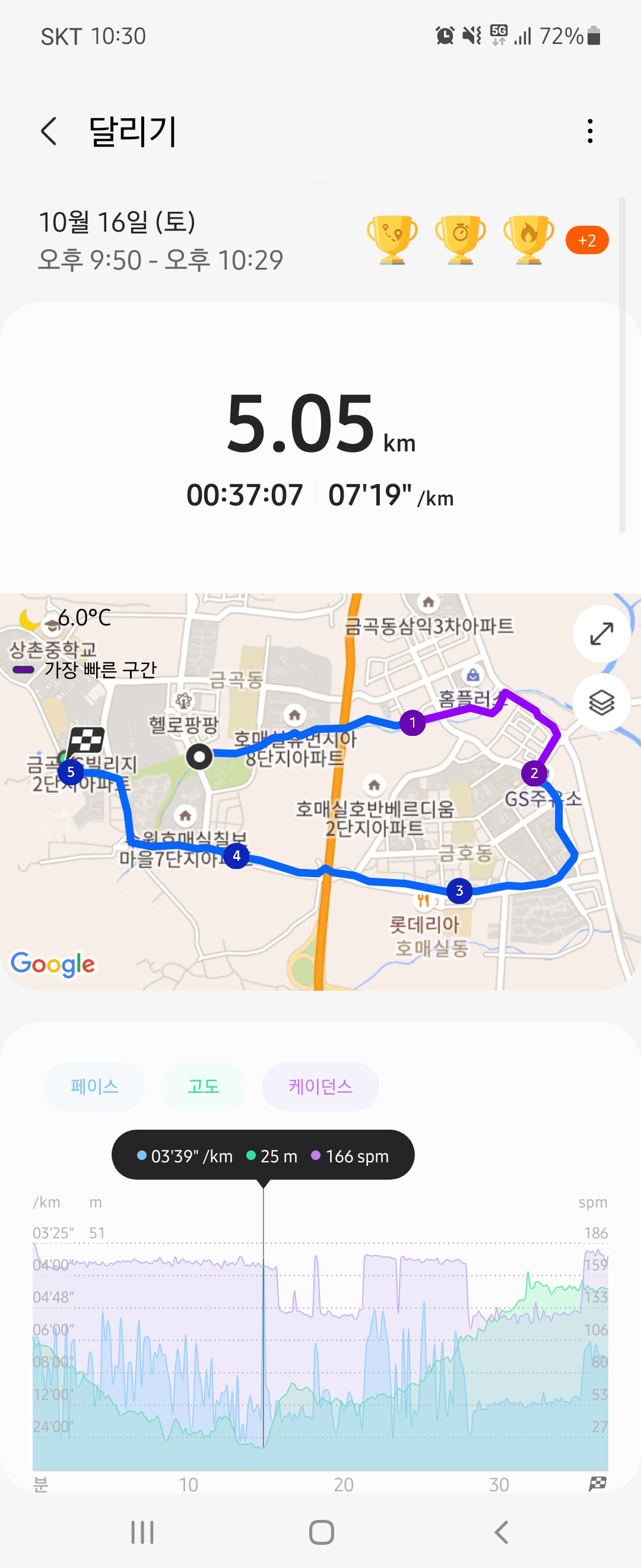Go back from the 달리기 screen
Screen dimensions: 641x1568
49,131
